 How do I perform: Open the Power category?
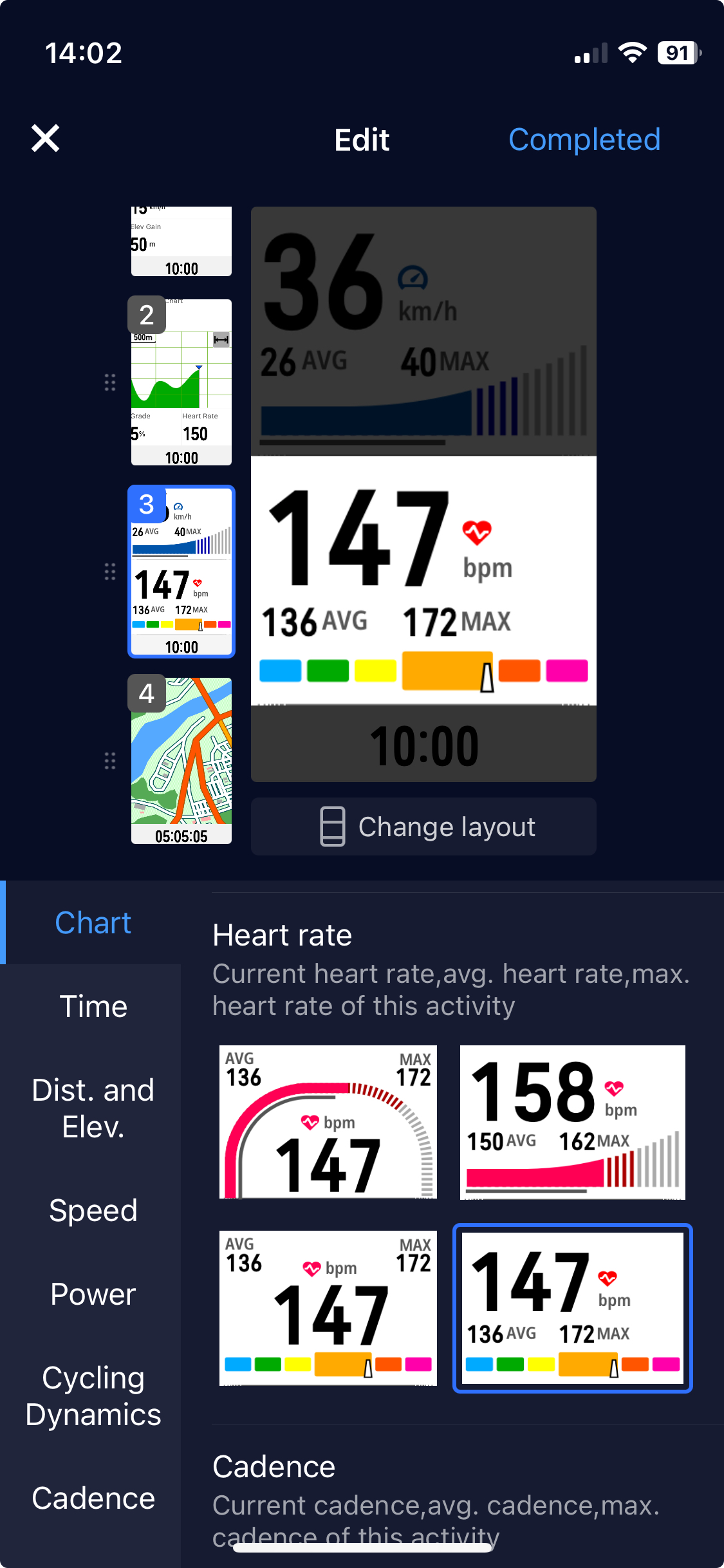93,1294
